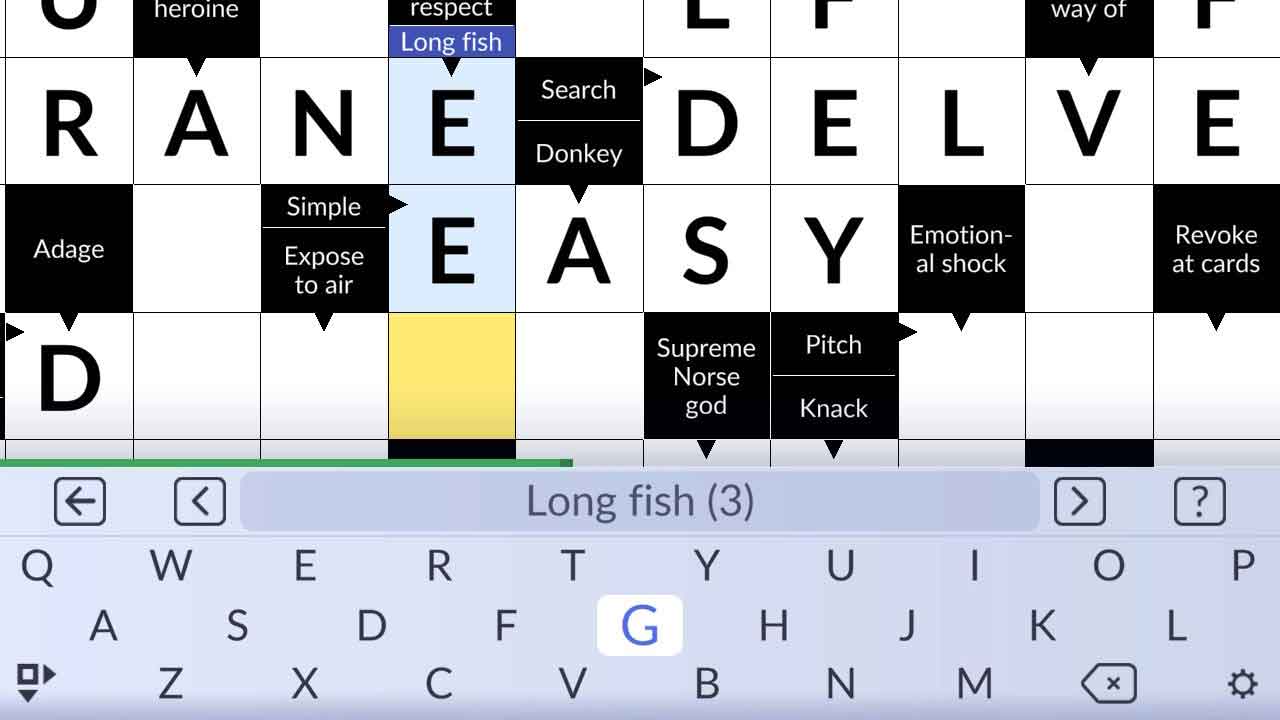Type the letter M key
This screenshot has width=1280, height=720.
pyautogui.click(x=974, y=685)
